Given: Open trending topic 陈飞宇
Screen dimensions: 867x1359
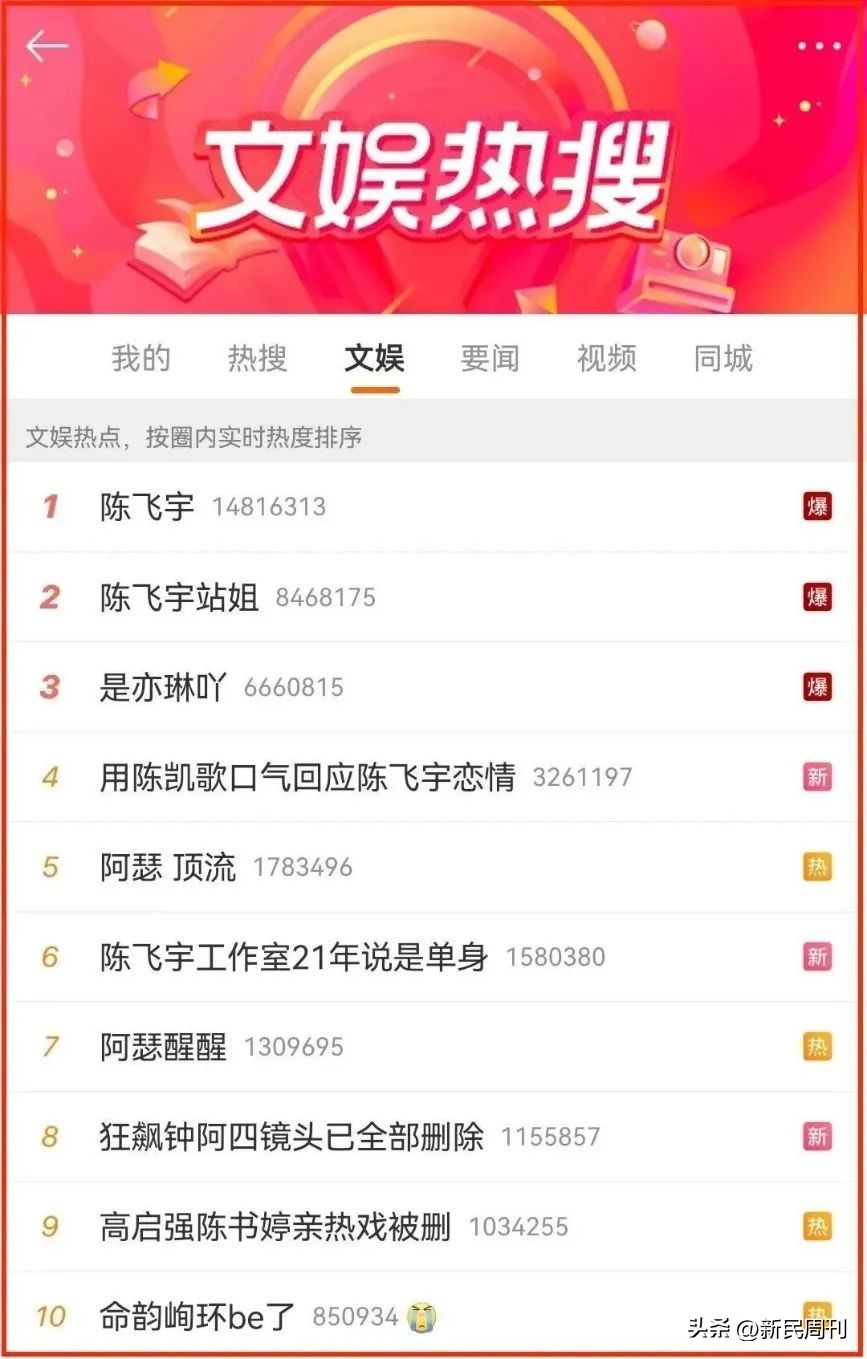Looking at the screenshot, I should tap(146, 507).
